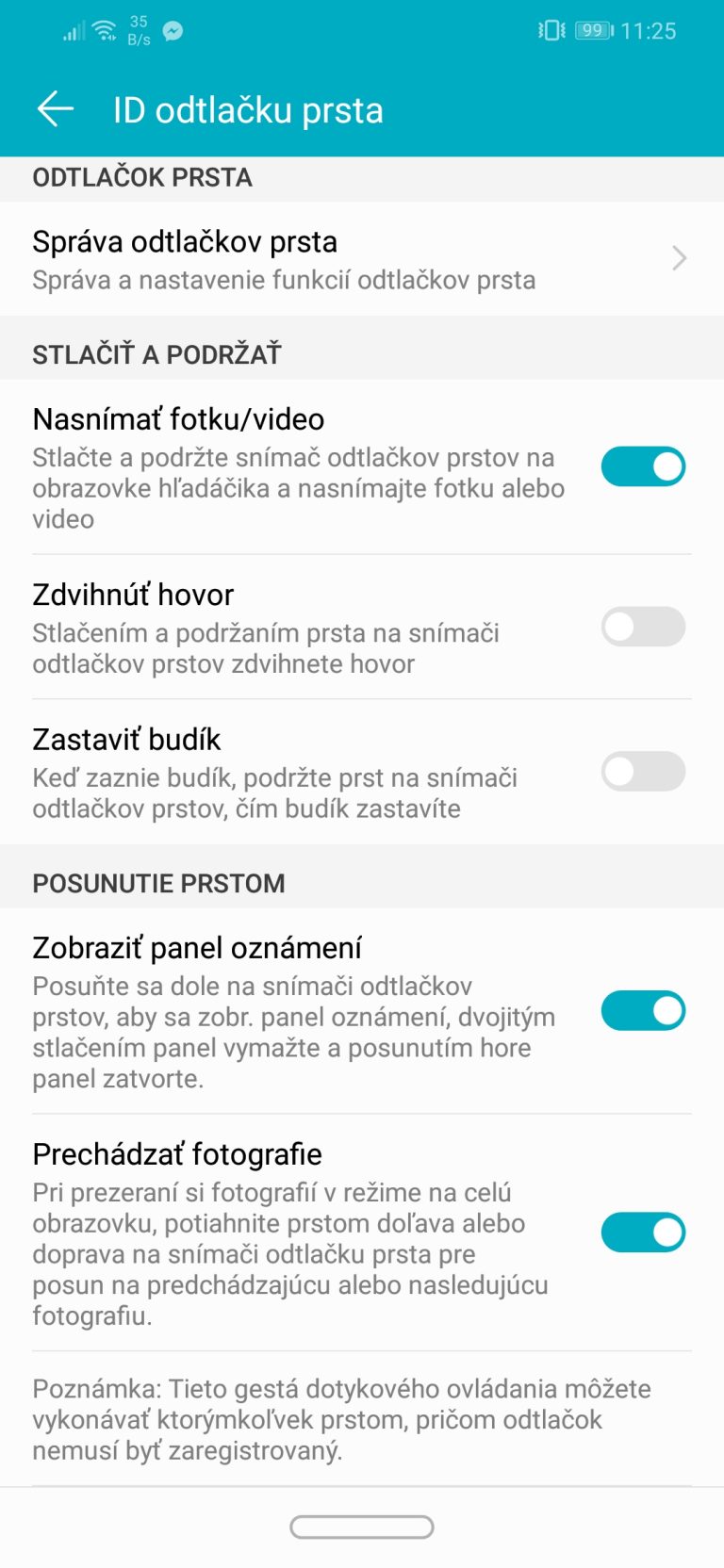Enable the Zdvihnúť hovor switch

point(643,627)
